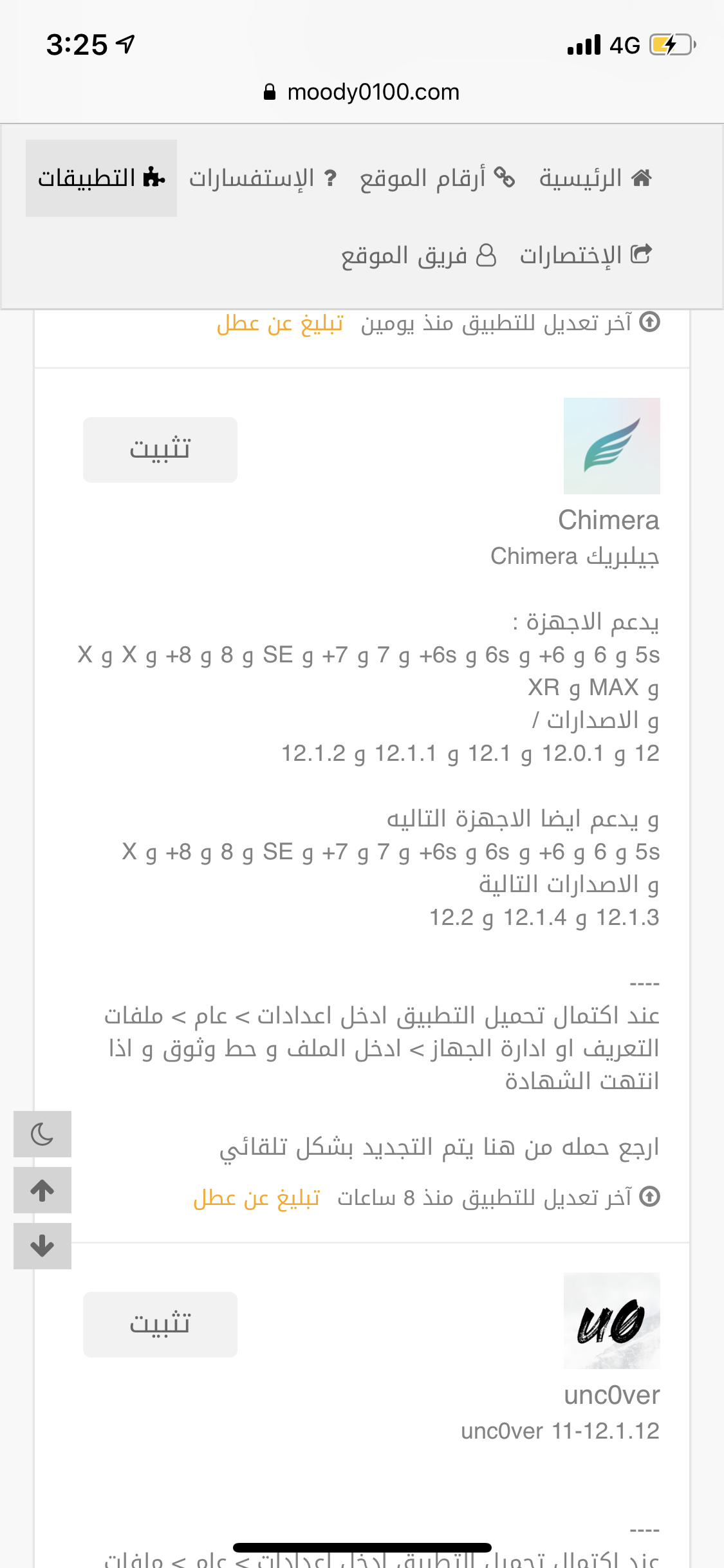724x1568 pixels.
Task: Open أرقام الموقع site numbers link
Action: coord(437,178)
